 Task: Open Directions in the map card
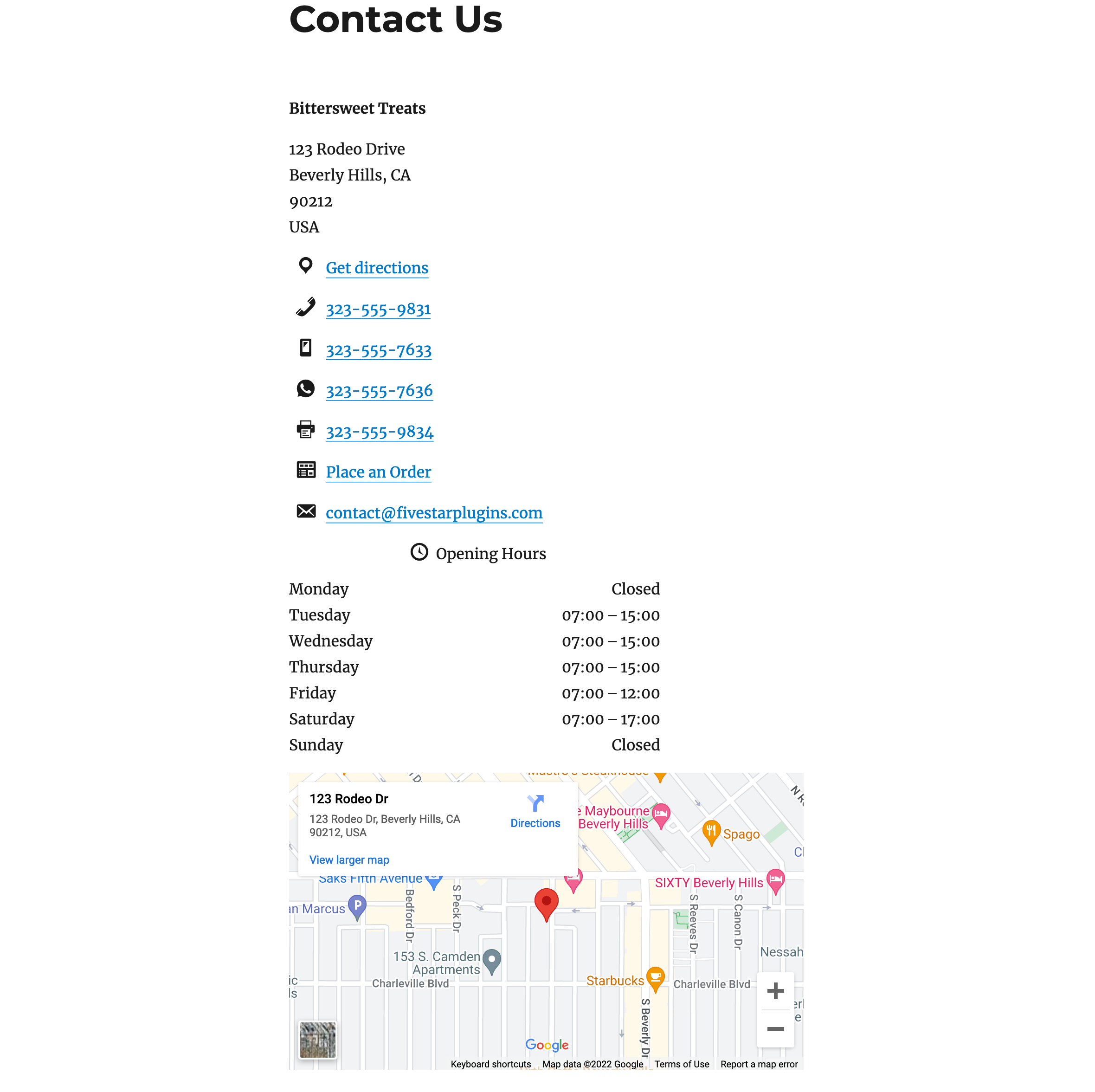pos(535,812)
